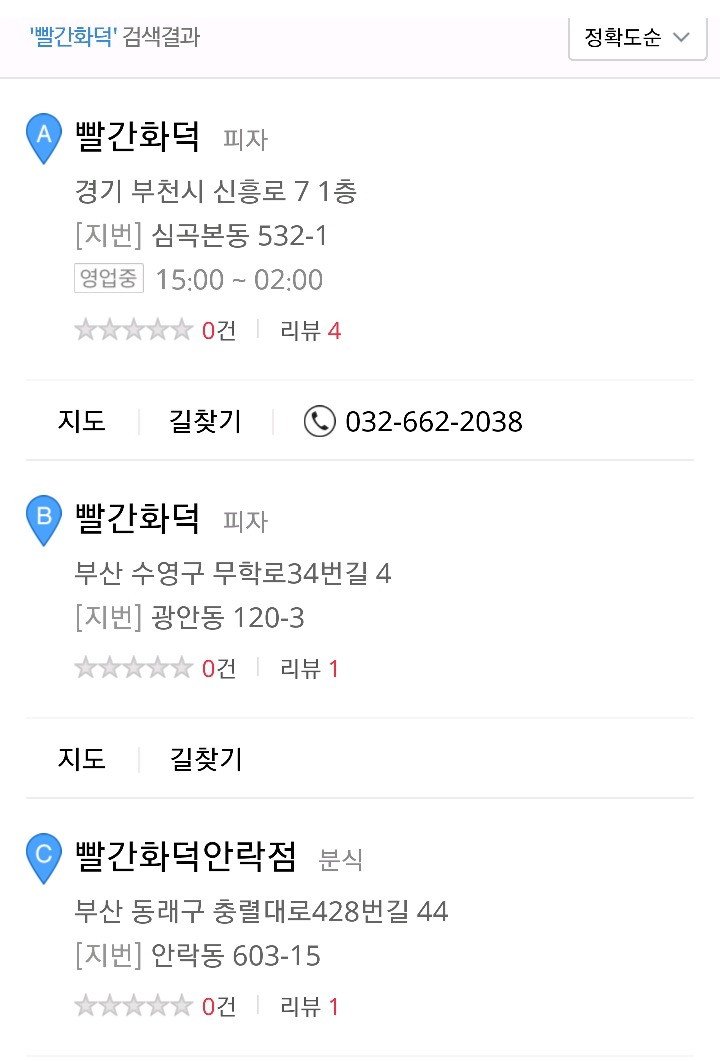This screenshot has width=720, height=1062.
Task: Get 길찾기 directions to the 수영구 빨간화덕
Action: click(x=205, y=759)
